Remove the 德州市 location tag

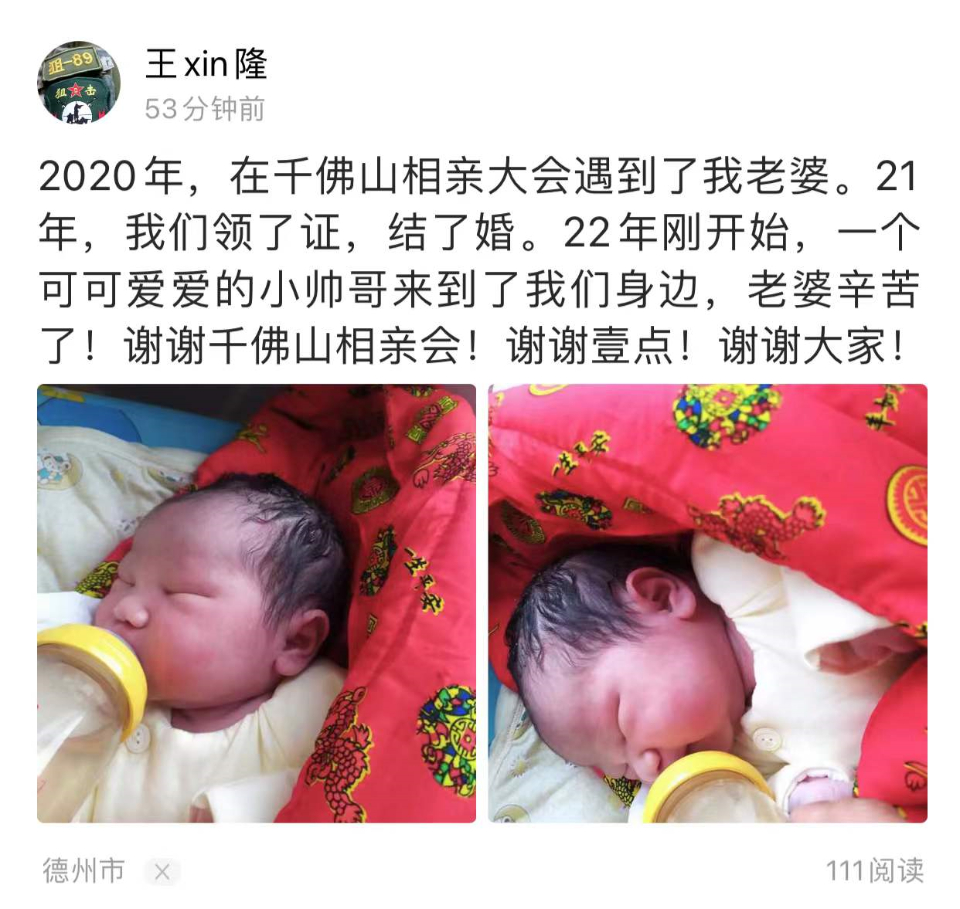click(162, 872)
